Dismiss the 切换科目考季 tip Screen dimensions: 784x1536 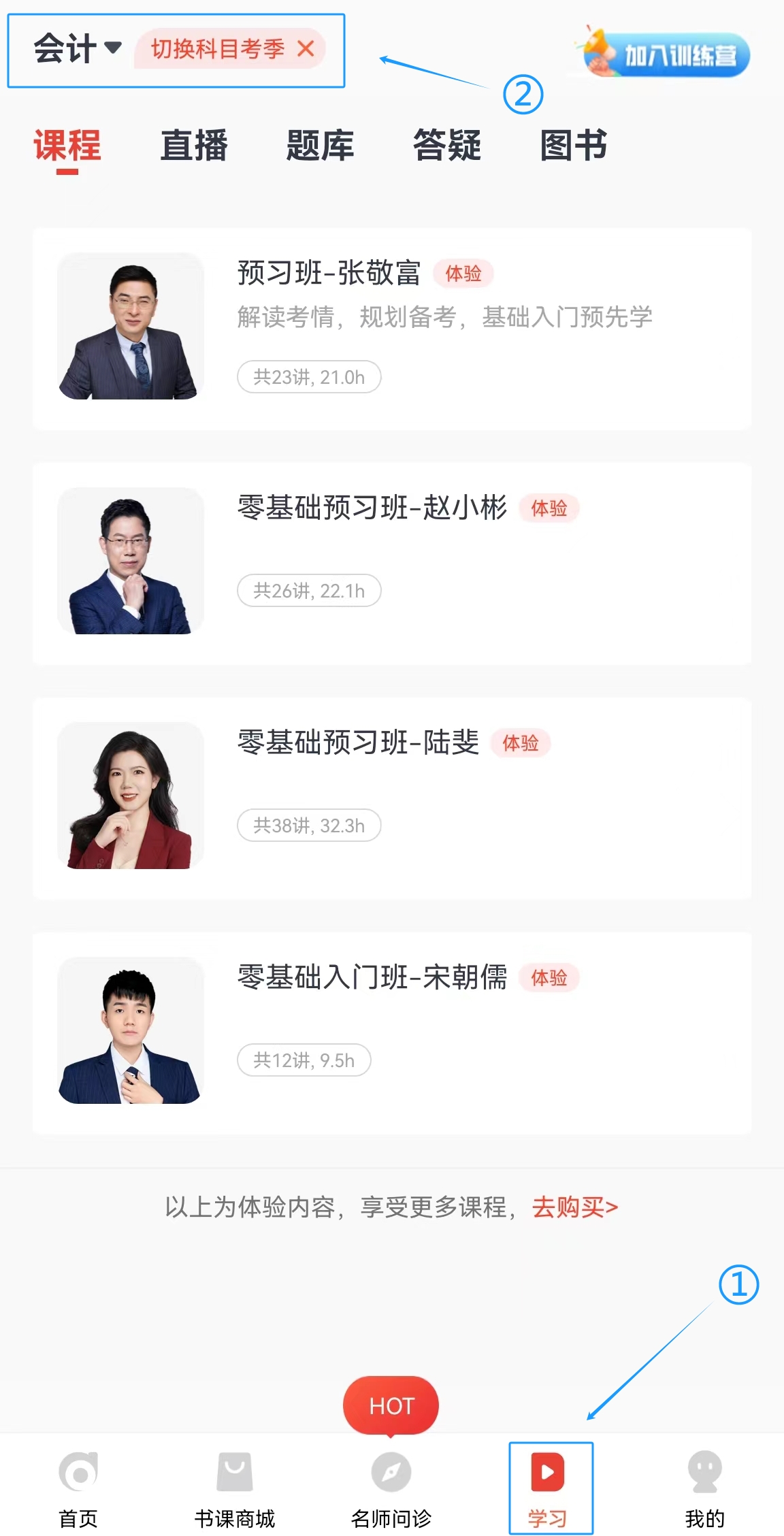pos(306,49)
